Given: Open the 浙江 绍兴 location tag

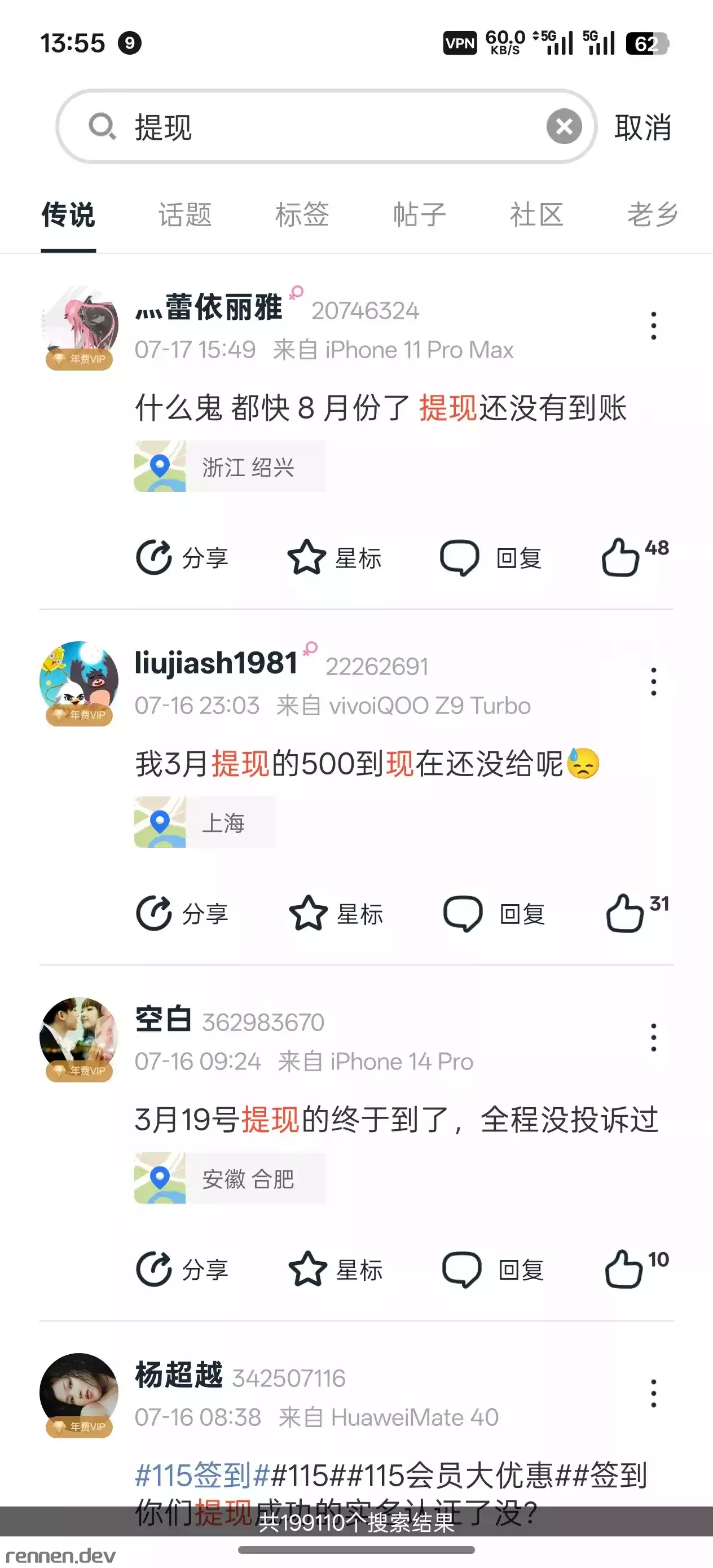Looking at the screenshot, I should pyautogui.click(x=230, y=466).
